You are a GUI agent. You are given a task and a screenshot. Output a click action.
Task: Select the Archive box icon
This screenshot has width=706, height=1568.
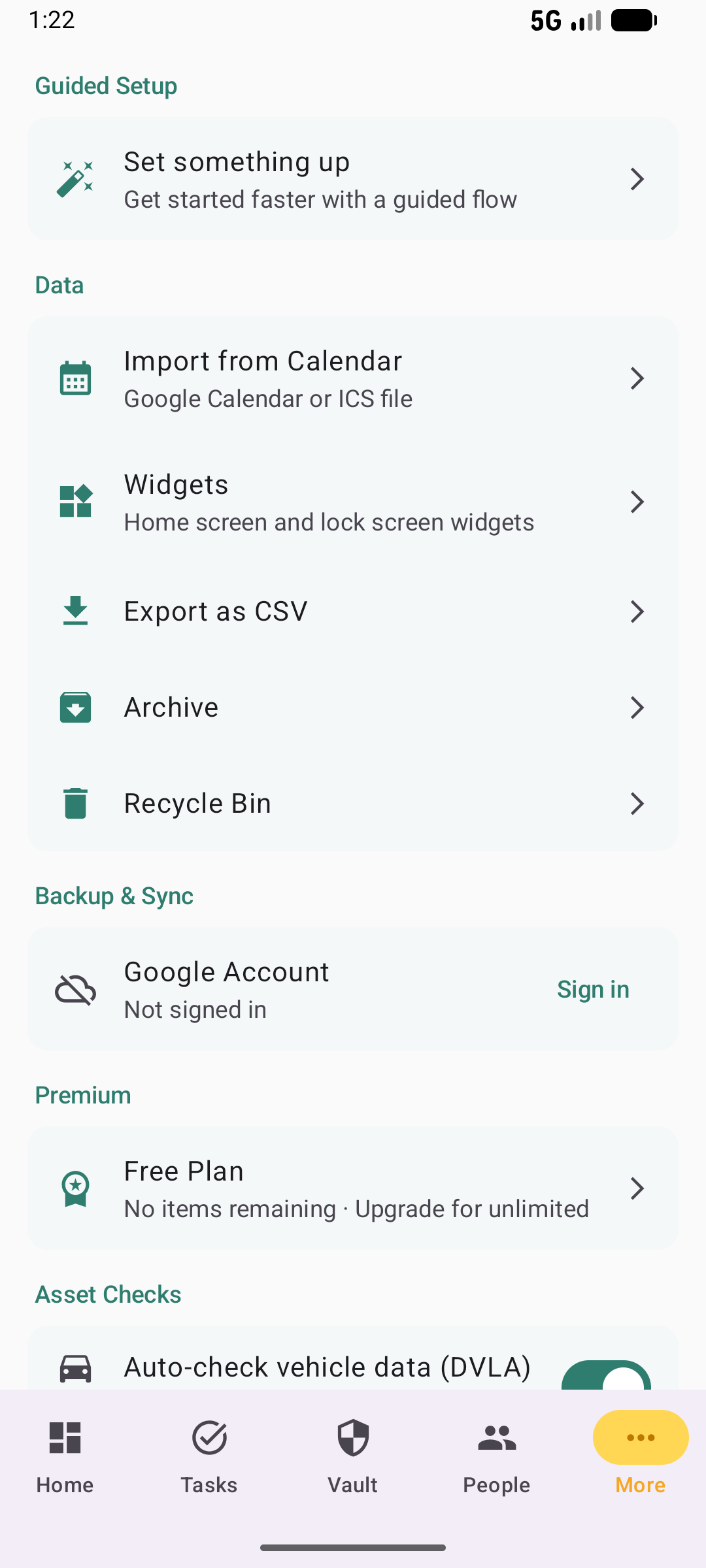(x=75, y=707)
